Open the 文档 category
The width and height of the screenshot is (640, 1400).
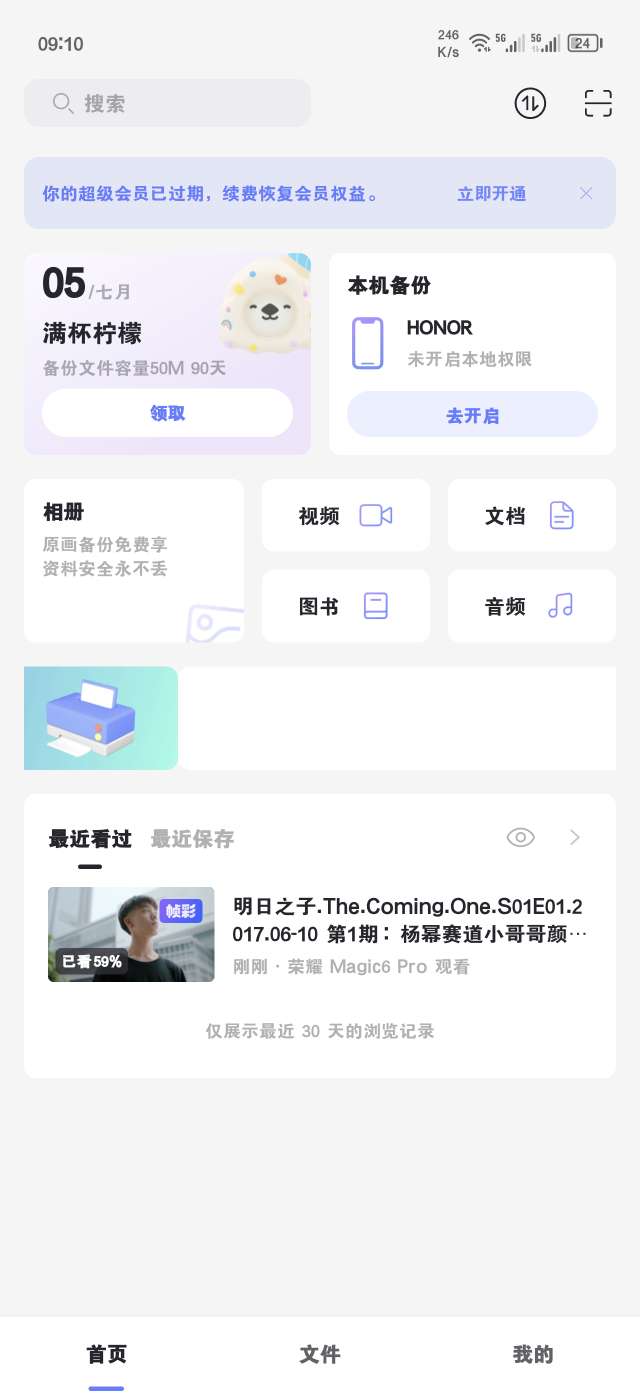click(x=531, y=516)
